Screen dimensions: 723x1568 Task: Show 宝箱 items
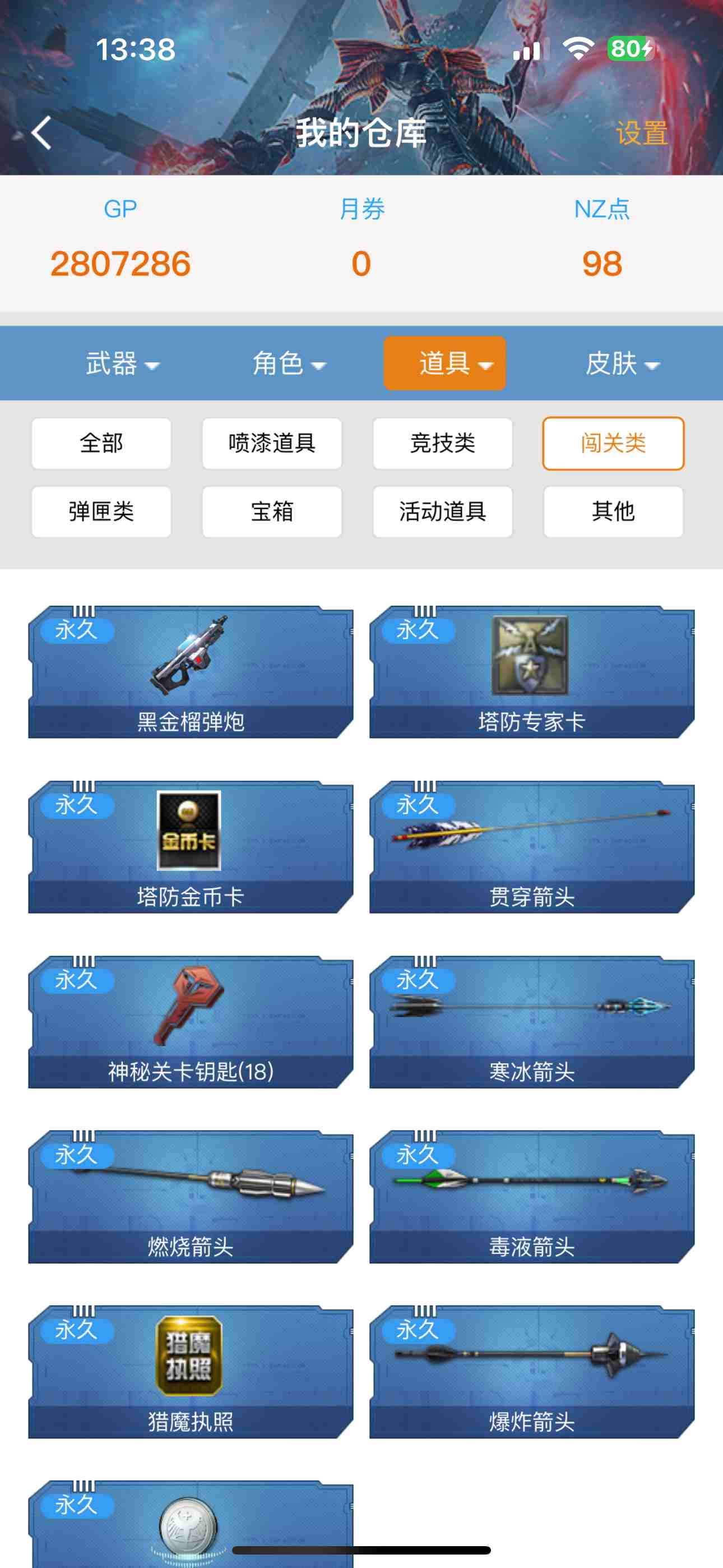272,511
